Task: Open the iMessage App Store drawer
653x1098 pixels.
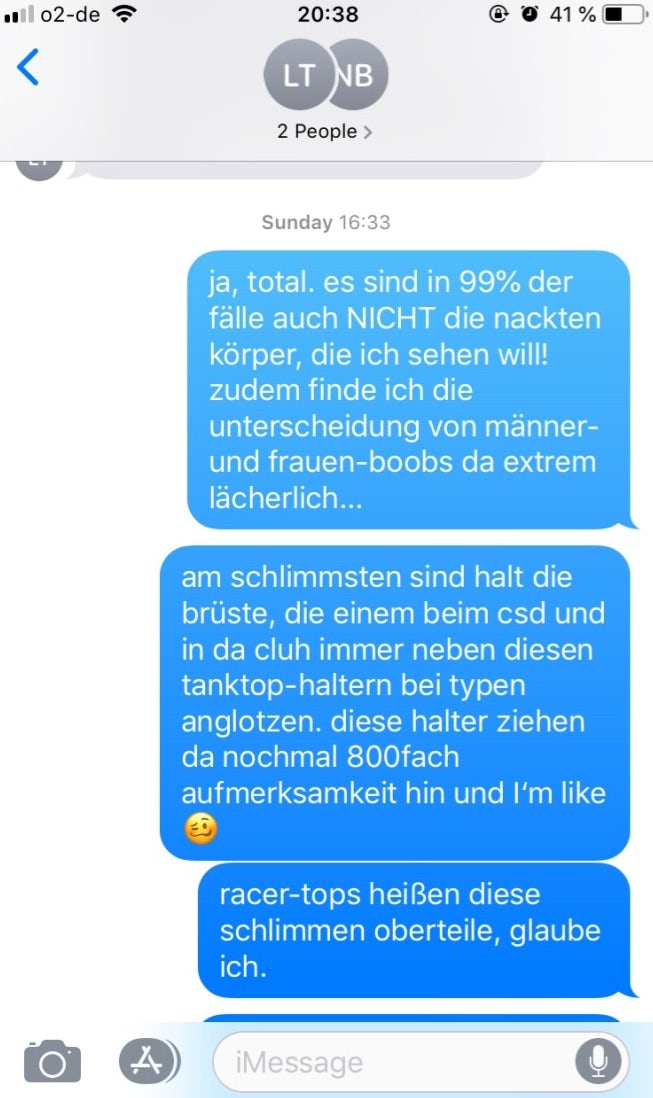Action: [x=149, y=1060]
